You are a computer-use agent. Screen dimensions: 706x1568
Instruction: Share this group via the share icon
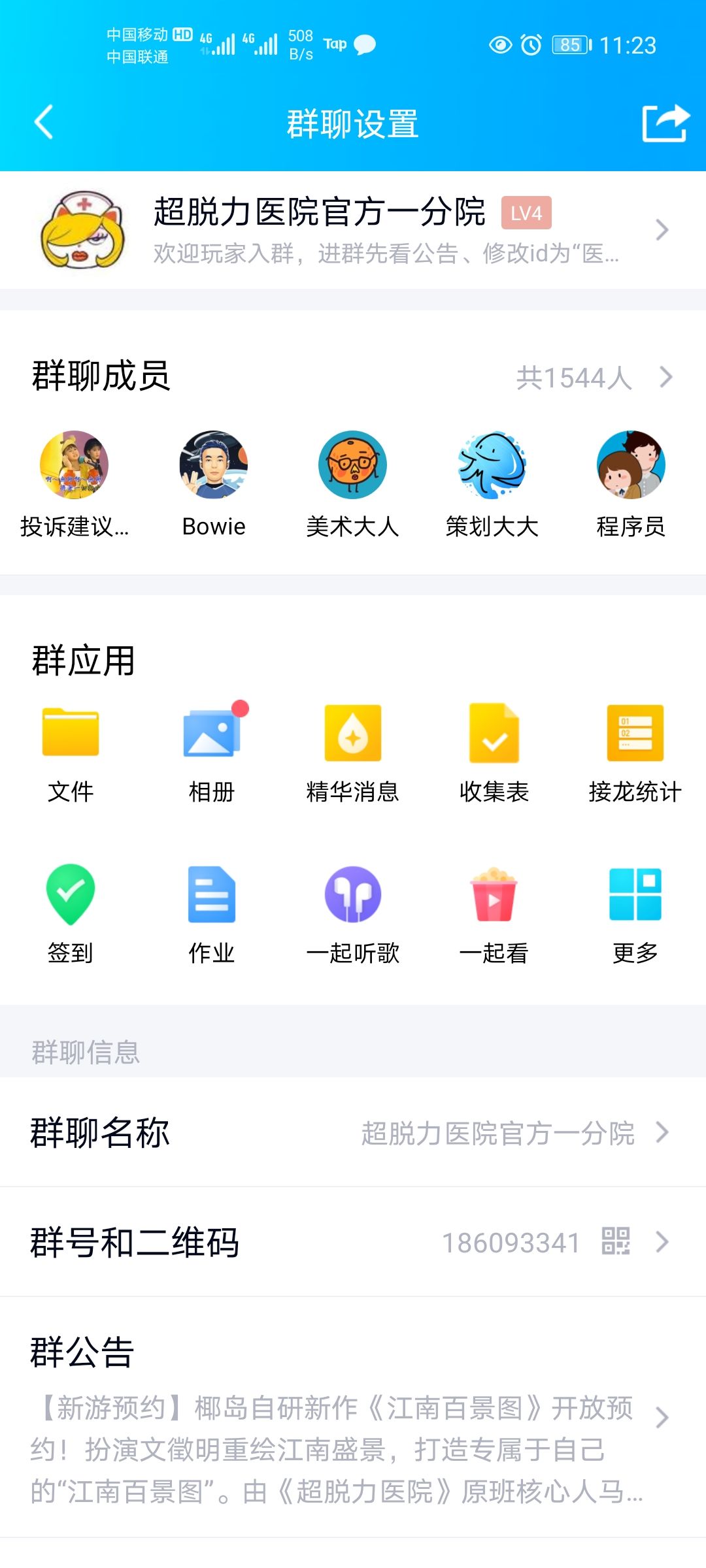pos(665,123)
